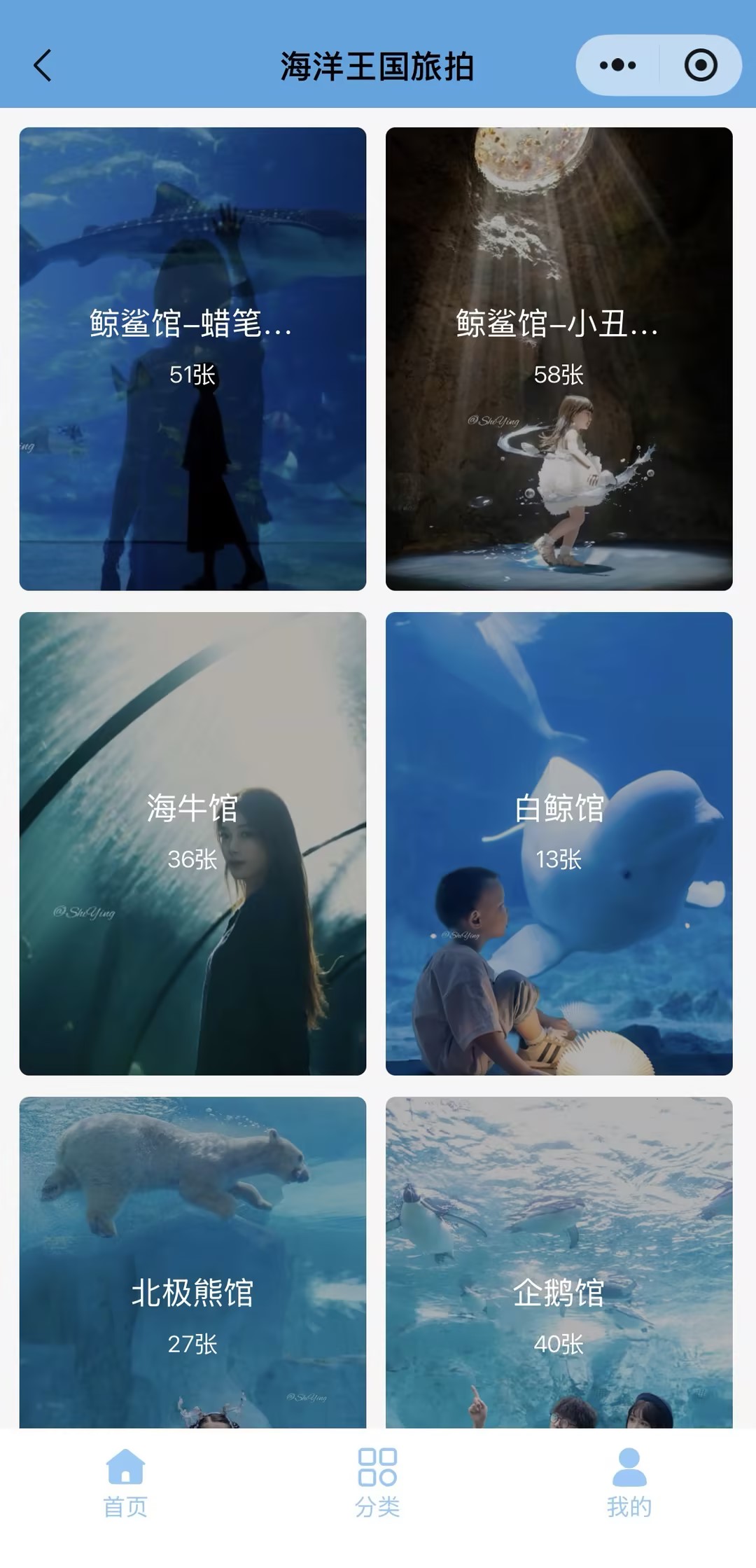The height and width of the screenshot is (1568, 756).
Task: Go back from 海洋王国旅拍 page
Action: [43, 66]
